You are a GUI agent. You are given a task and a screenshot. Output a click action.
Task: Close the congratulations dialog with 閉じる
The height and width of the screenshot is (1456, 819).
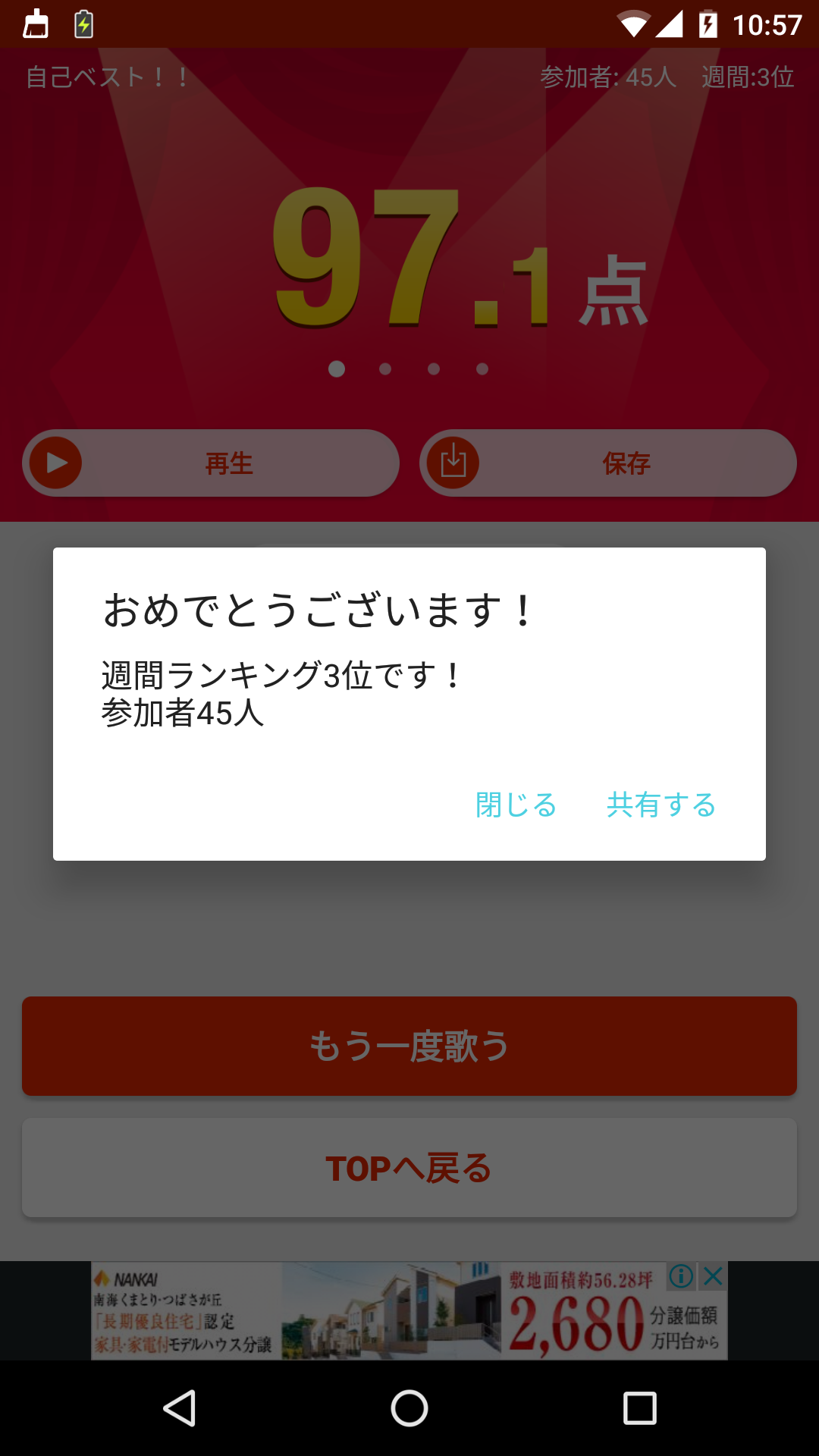[516, 805]
